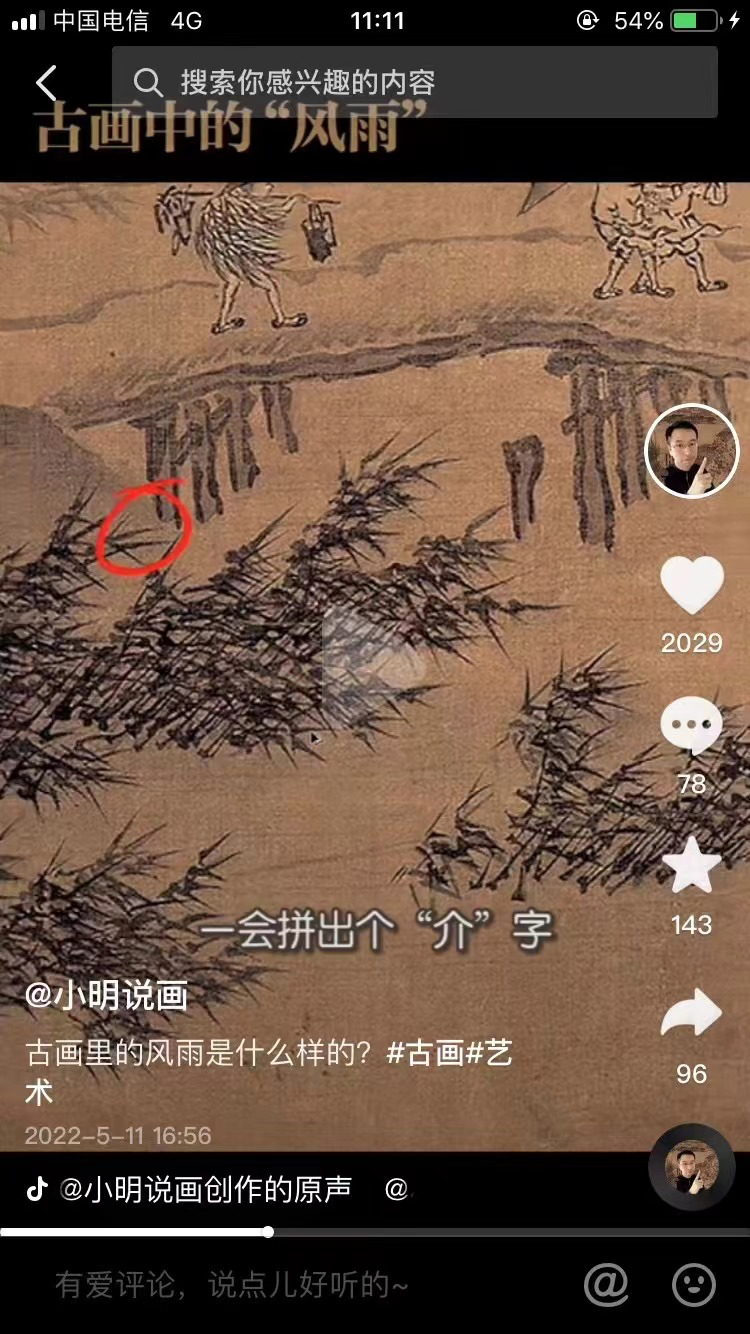Open the comments bubble

[691, 725]
